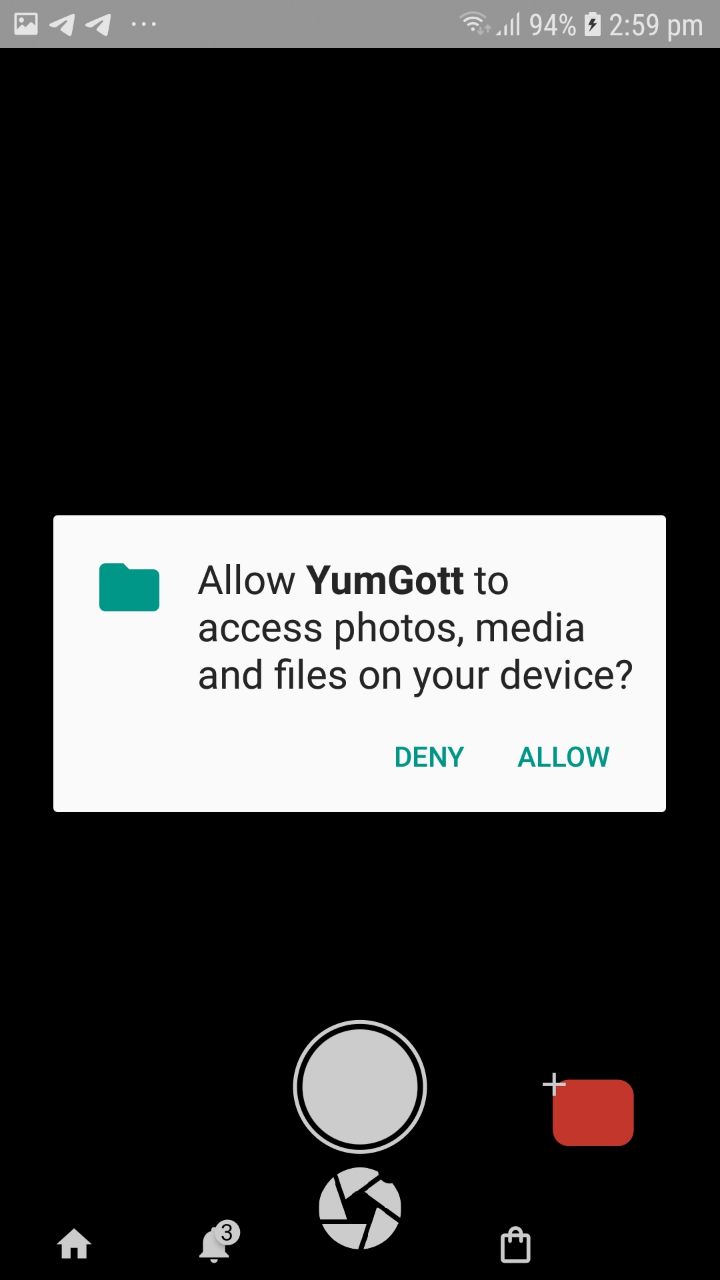Open the shopping bag tab
720x1280 pixels.
pos(515,1245)
